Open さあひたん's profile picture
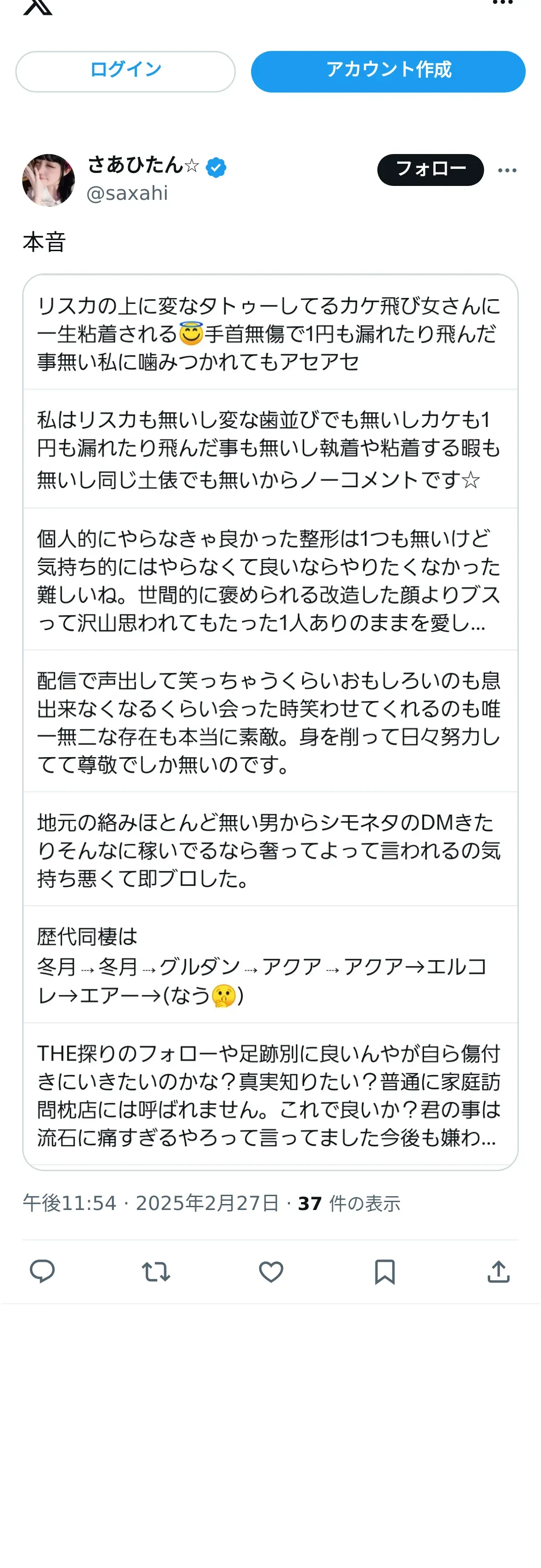541x1568 pixels. coord(49,180)
